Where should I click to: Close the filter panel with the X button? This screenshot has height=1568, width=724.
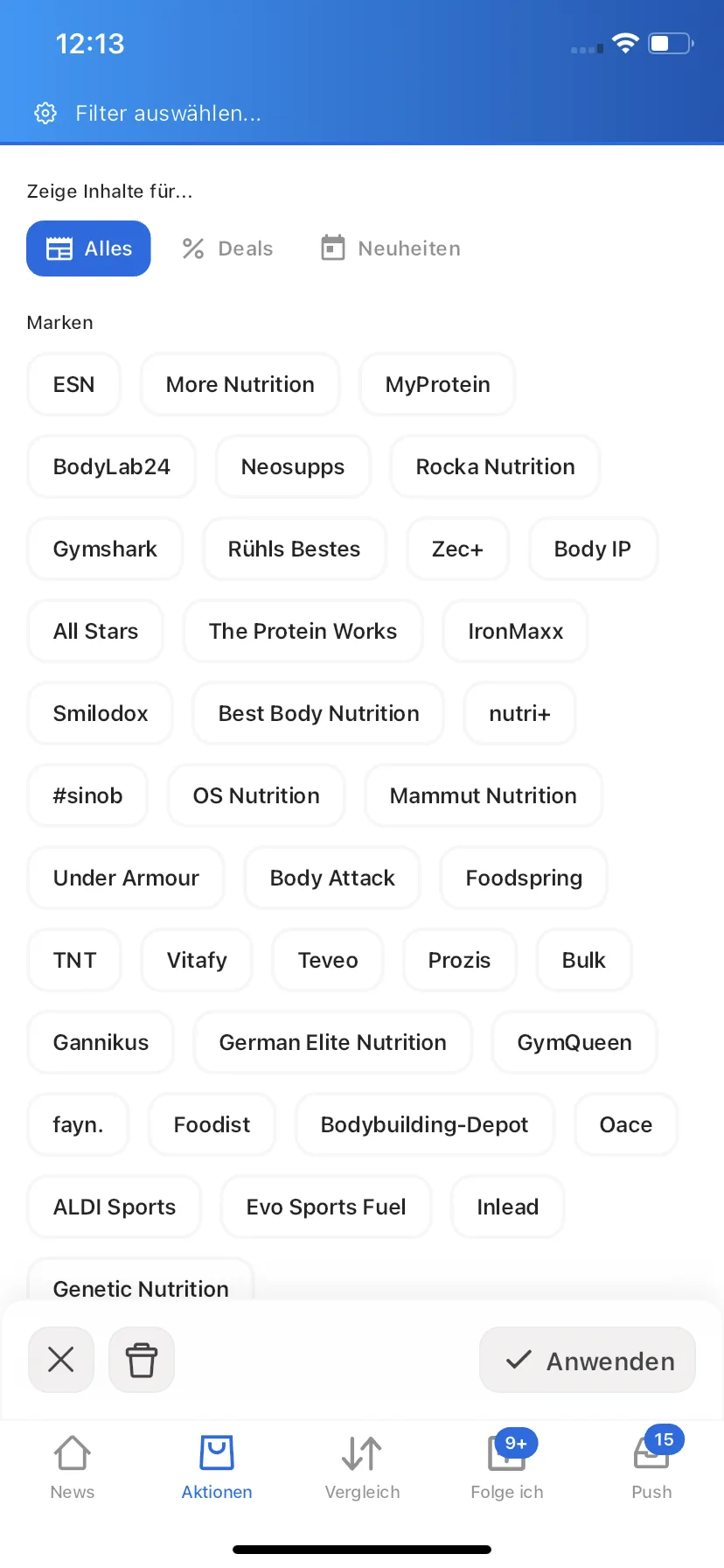click(61, 1360)
